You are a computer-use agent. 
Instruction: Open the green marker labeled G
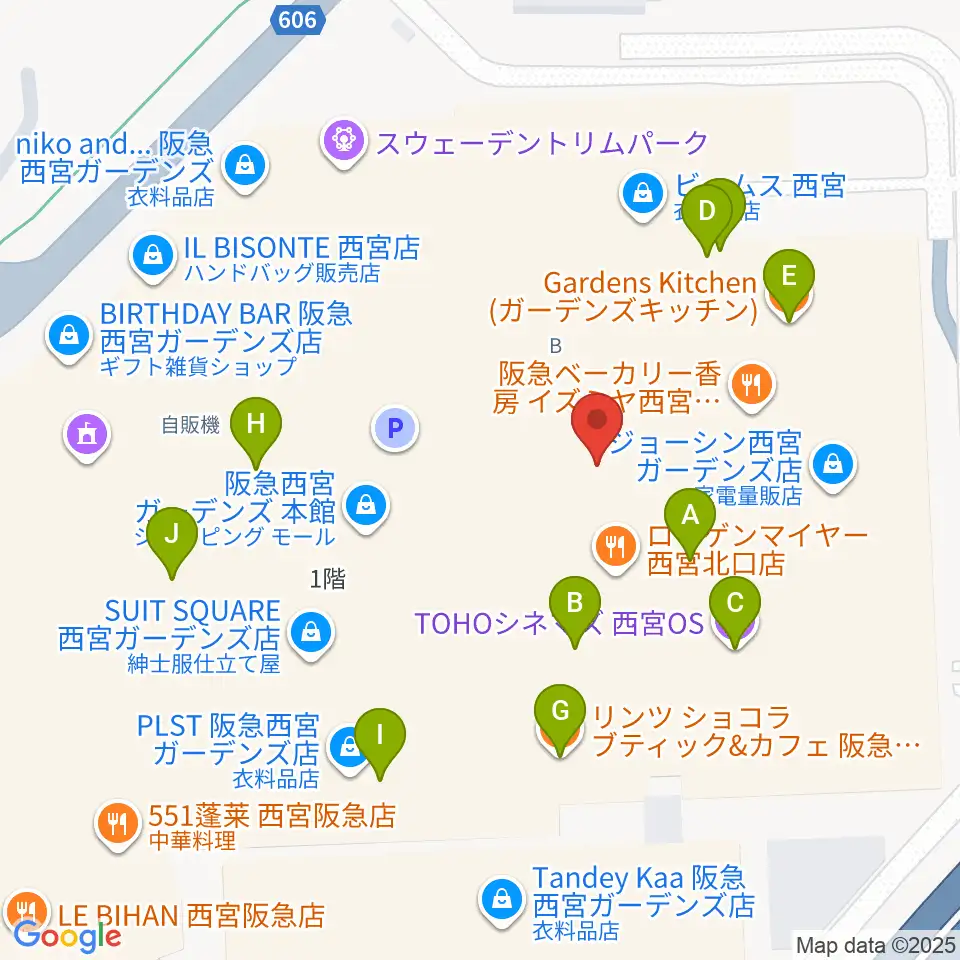[560, 719]
